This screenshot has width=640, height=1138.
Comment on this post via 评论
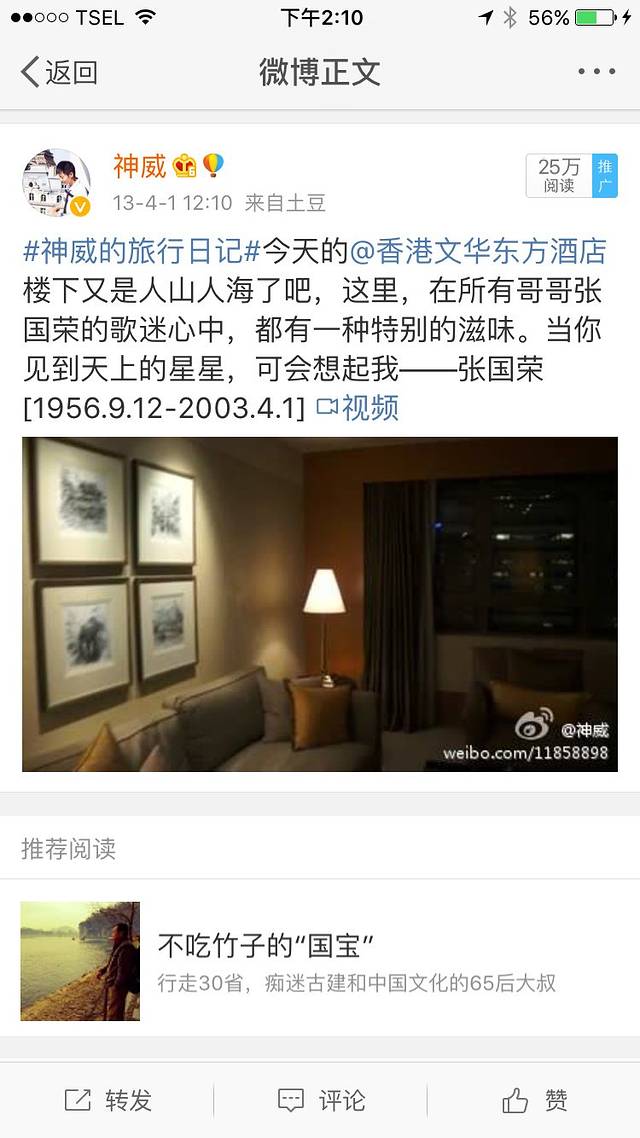pos(320,1101)
